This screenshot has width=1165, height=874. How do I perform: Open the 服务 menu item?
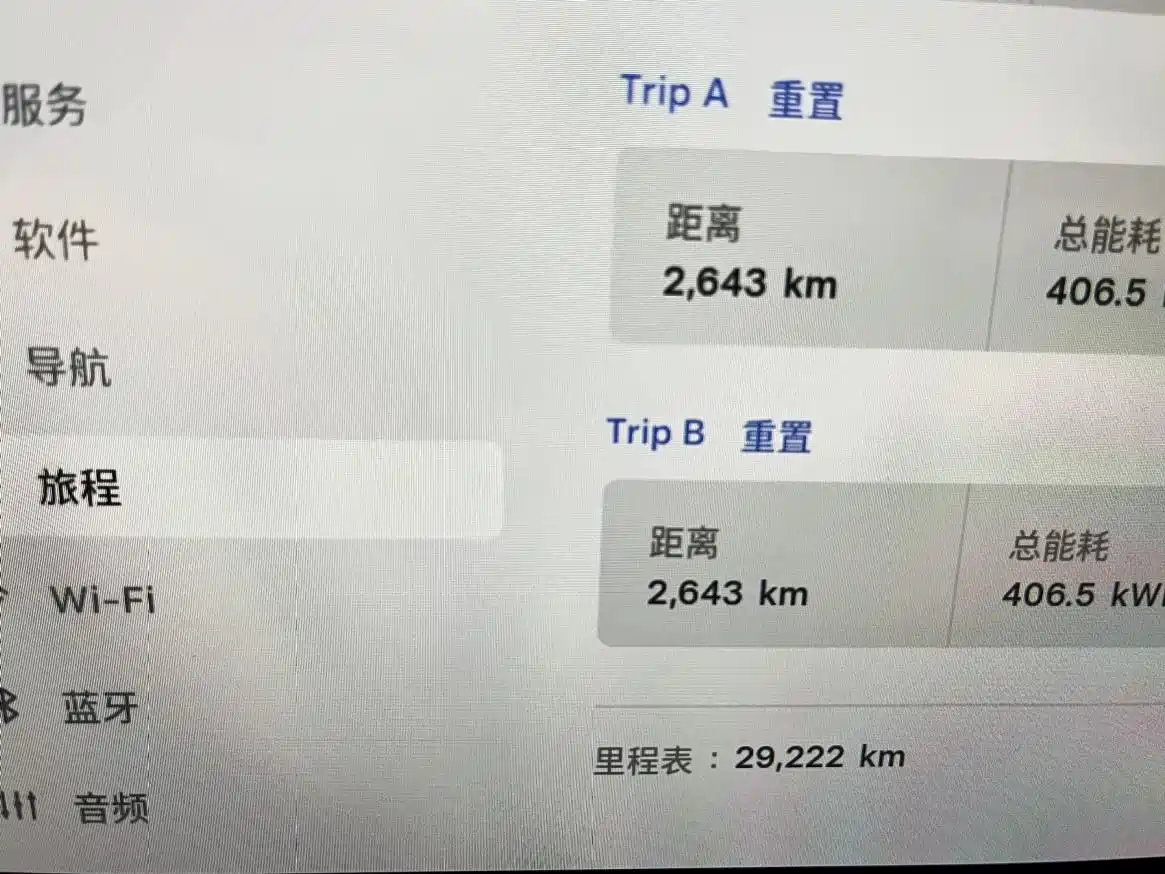[x=44, y=105]
